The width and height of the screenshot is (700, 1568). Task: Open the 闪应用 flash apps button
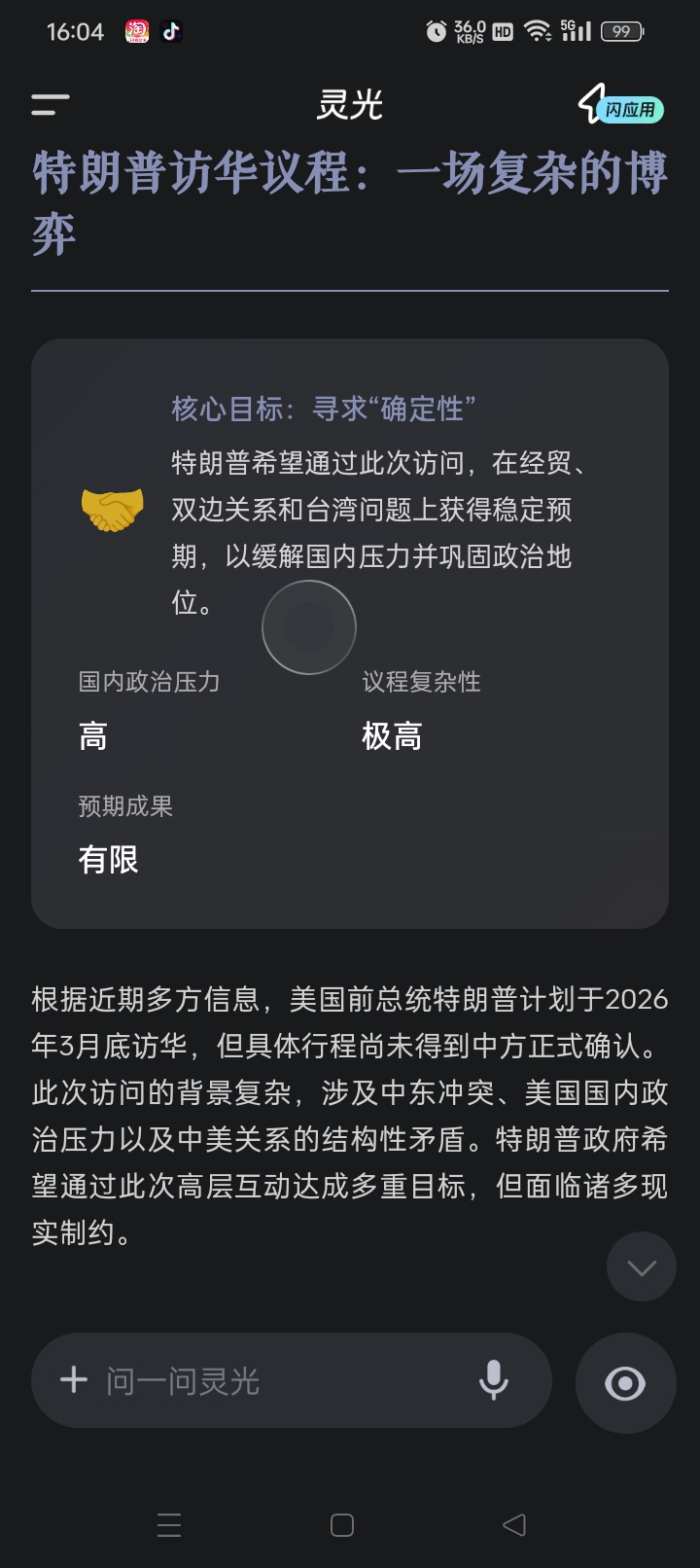coord(621,106)
